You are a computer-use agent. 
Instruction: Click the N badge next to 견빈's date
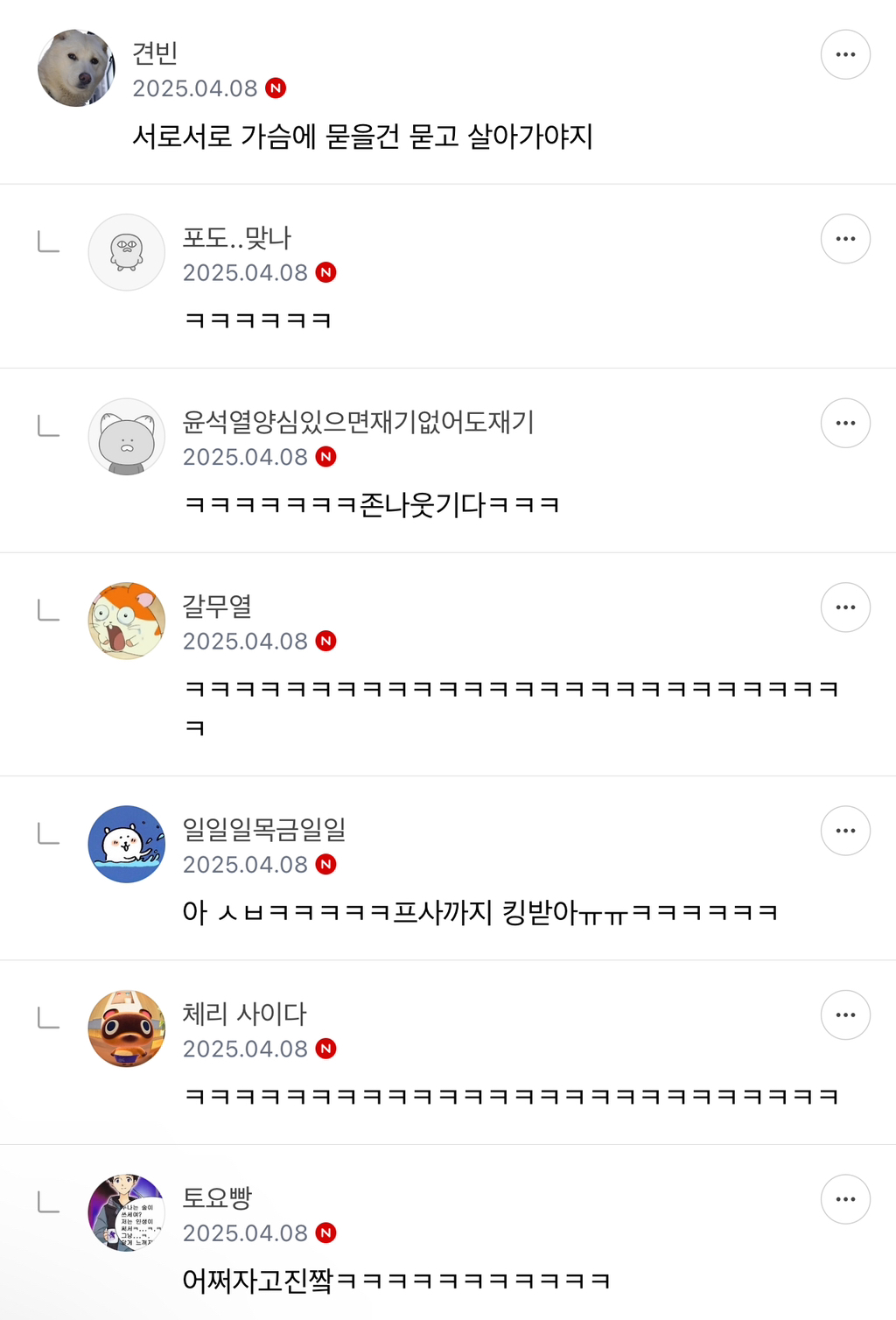click(277, 88)
